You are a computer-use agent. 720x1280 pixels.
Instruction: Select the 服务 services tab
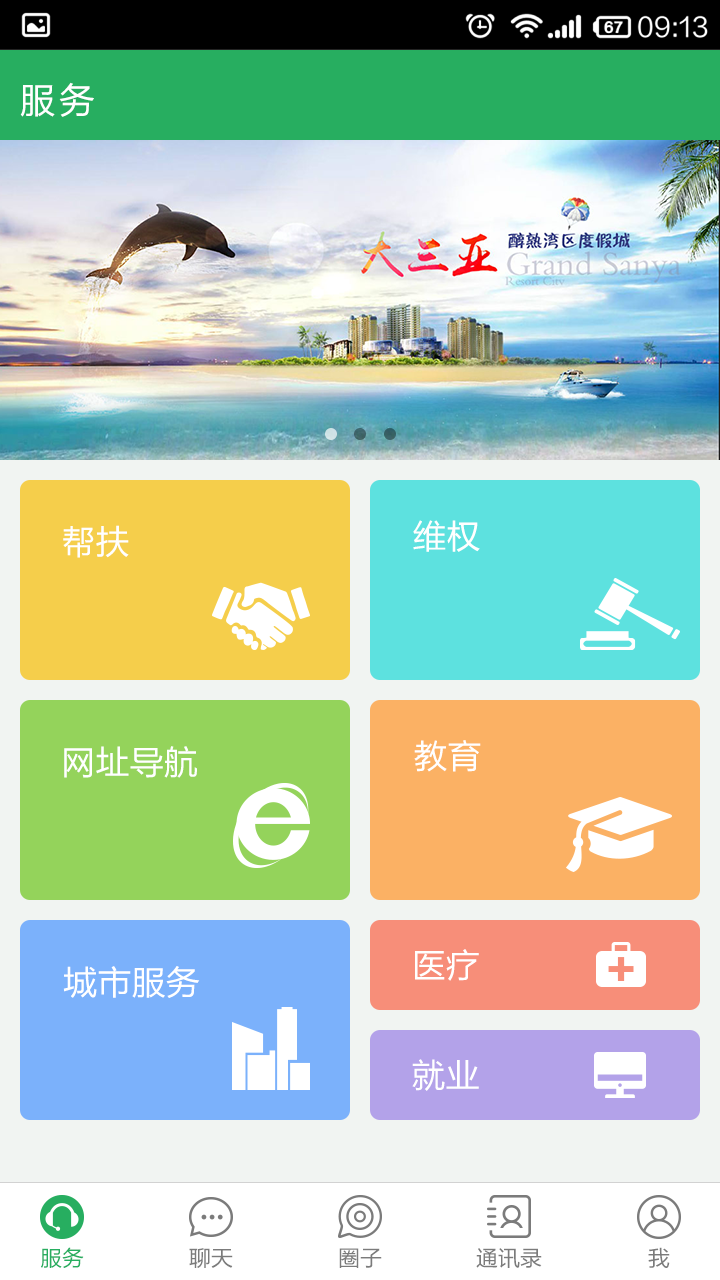[x=62, y=1232]
